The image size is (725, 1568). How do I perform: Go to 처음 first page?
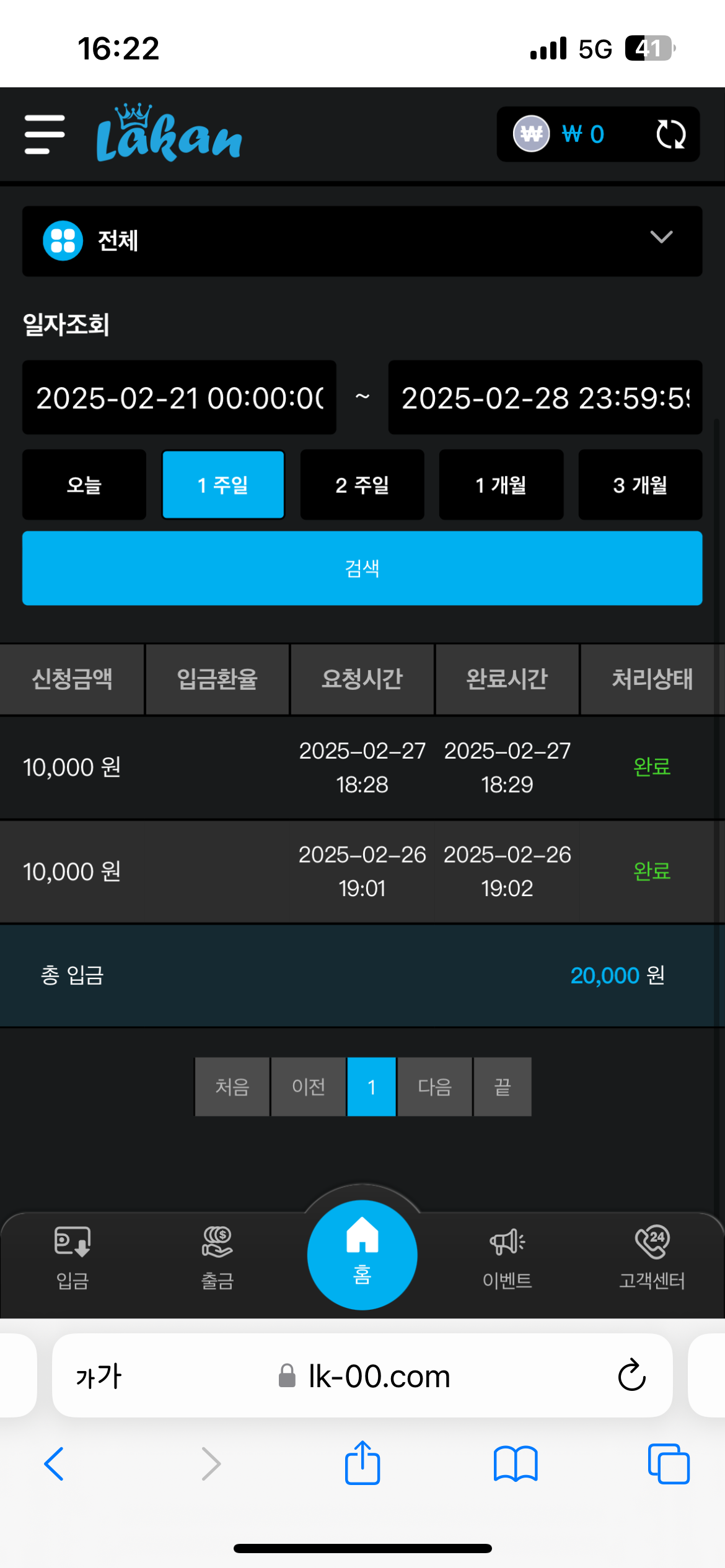point(232,1087)
